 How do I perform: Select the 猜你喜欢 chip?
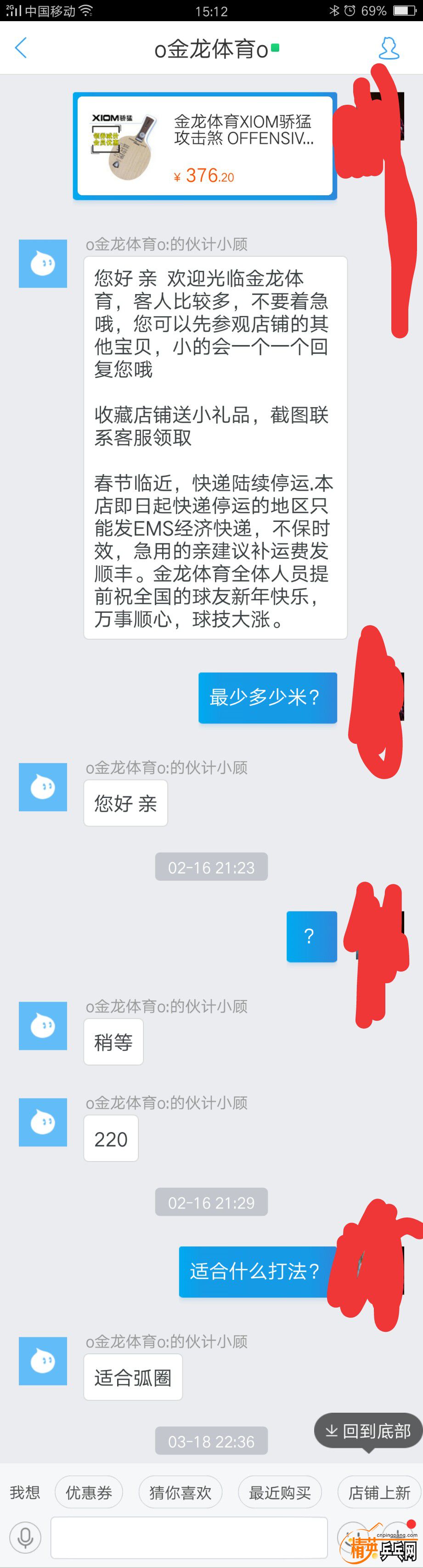click(x=180, y=1493)
